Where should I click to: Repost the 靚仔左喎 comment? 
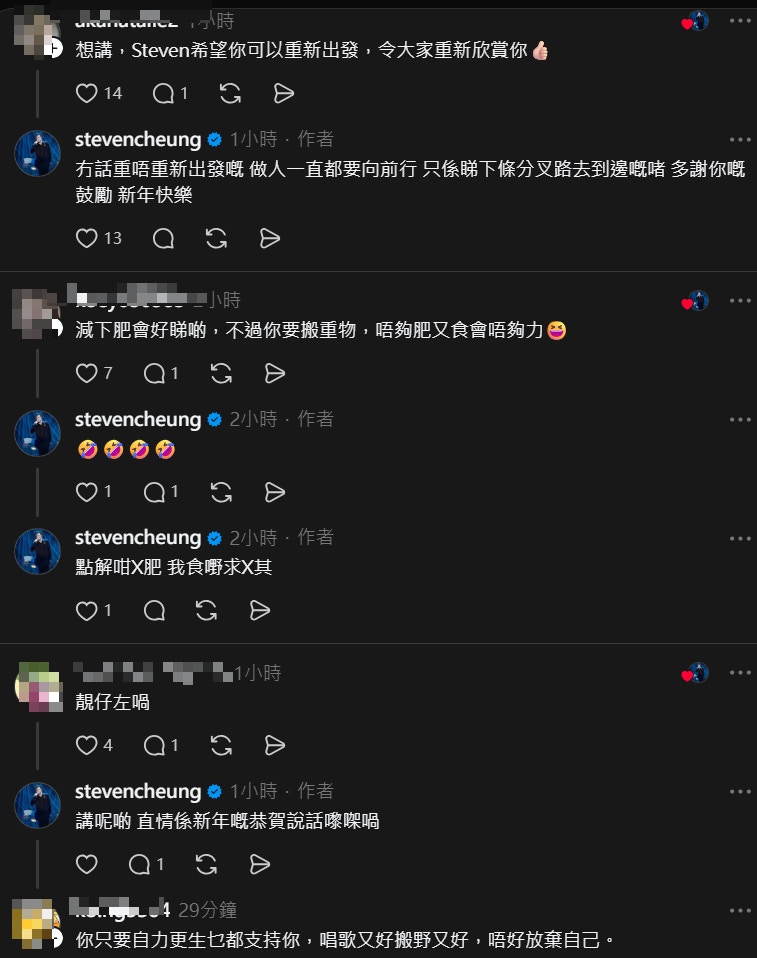pyautogui.click(x=222, y=745)
